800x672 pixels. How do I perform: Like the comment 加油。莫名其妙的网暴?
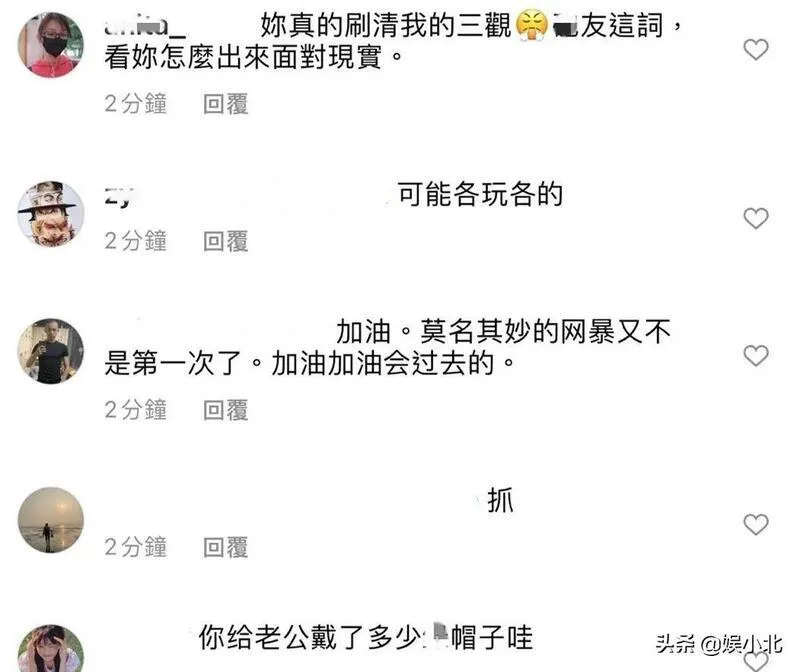pyautogui.click(x=756, y=356)
